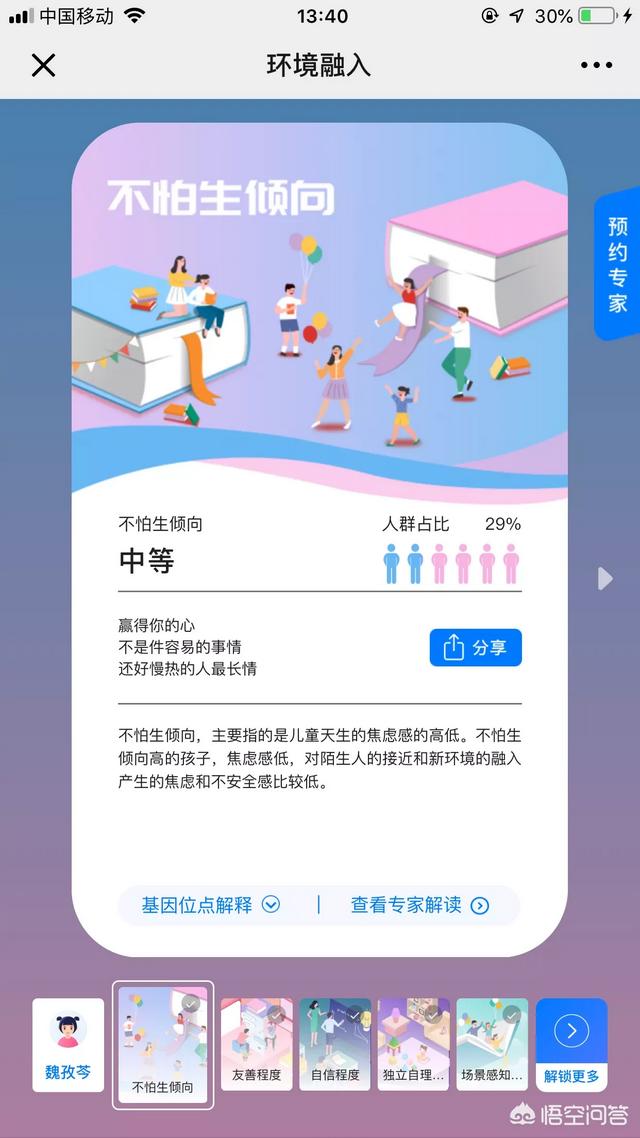Image resolution: width=640 pixels, height=1138 pixels.
Task: Tap 解锁更多 to unlock more
Action: pyautogui.click(x=571, y=1044)
